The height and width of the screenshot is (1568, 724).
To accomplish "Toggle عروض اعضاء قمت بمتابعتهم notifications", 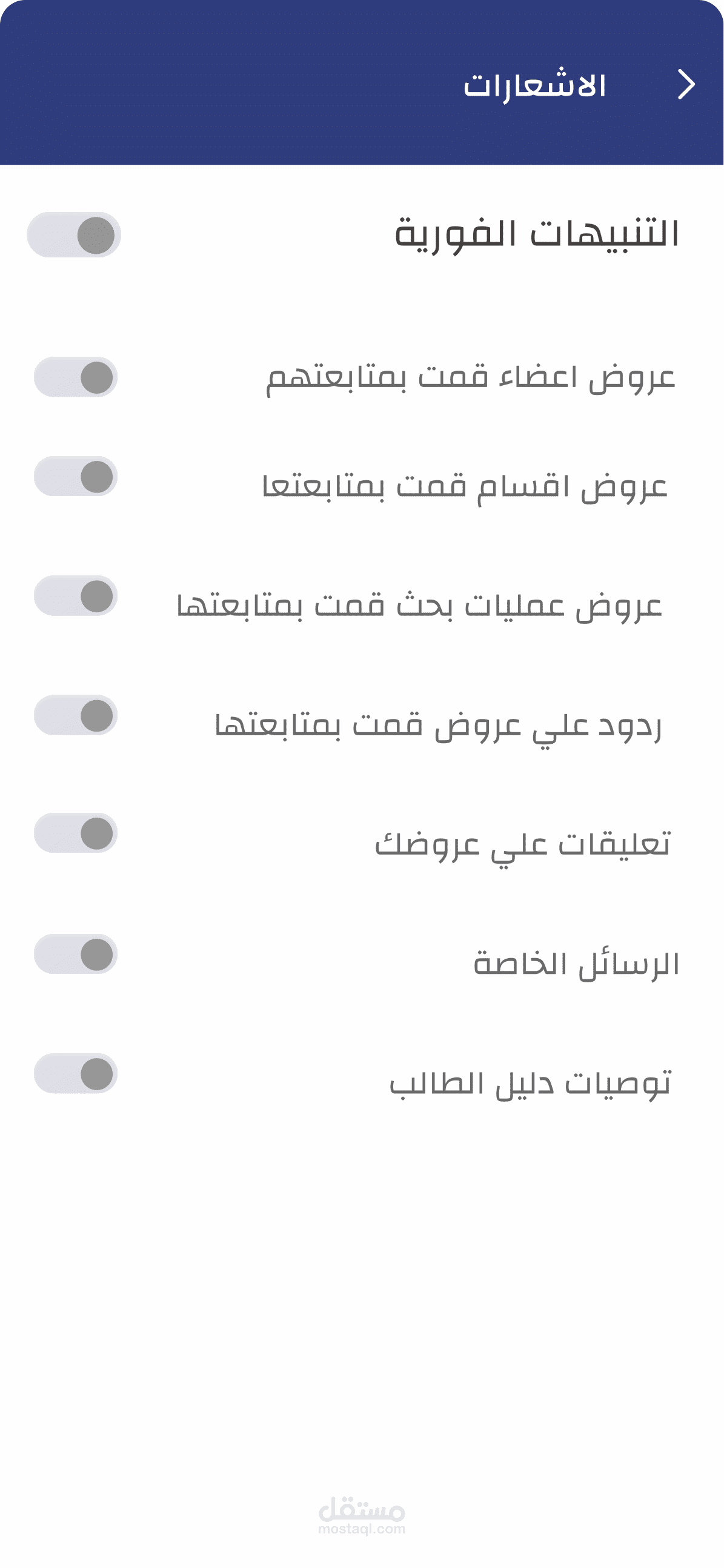I will point(76,377).
